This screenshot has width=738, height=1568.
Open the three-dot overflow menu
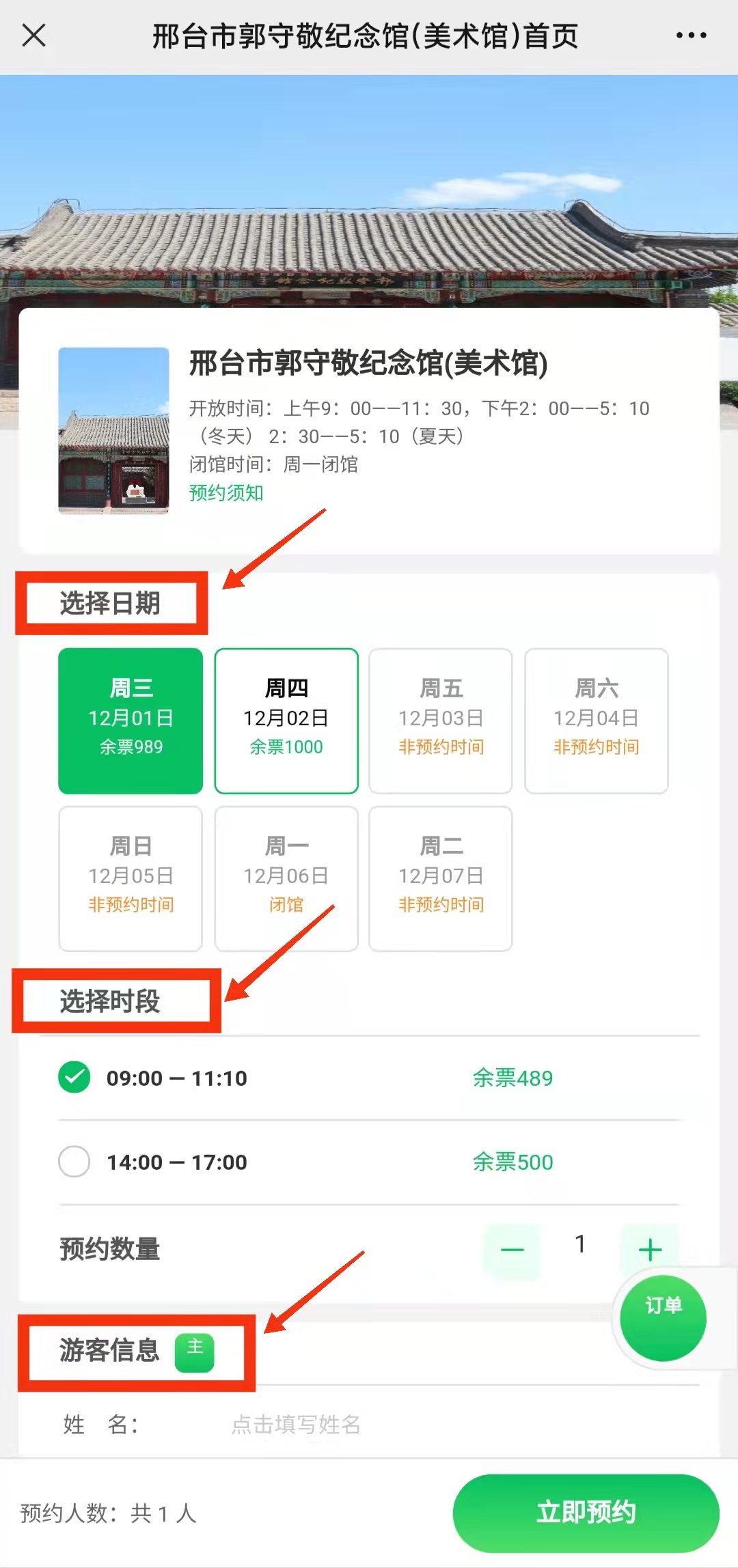click(x=691, y=36)
